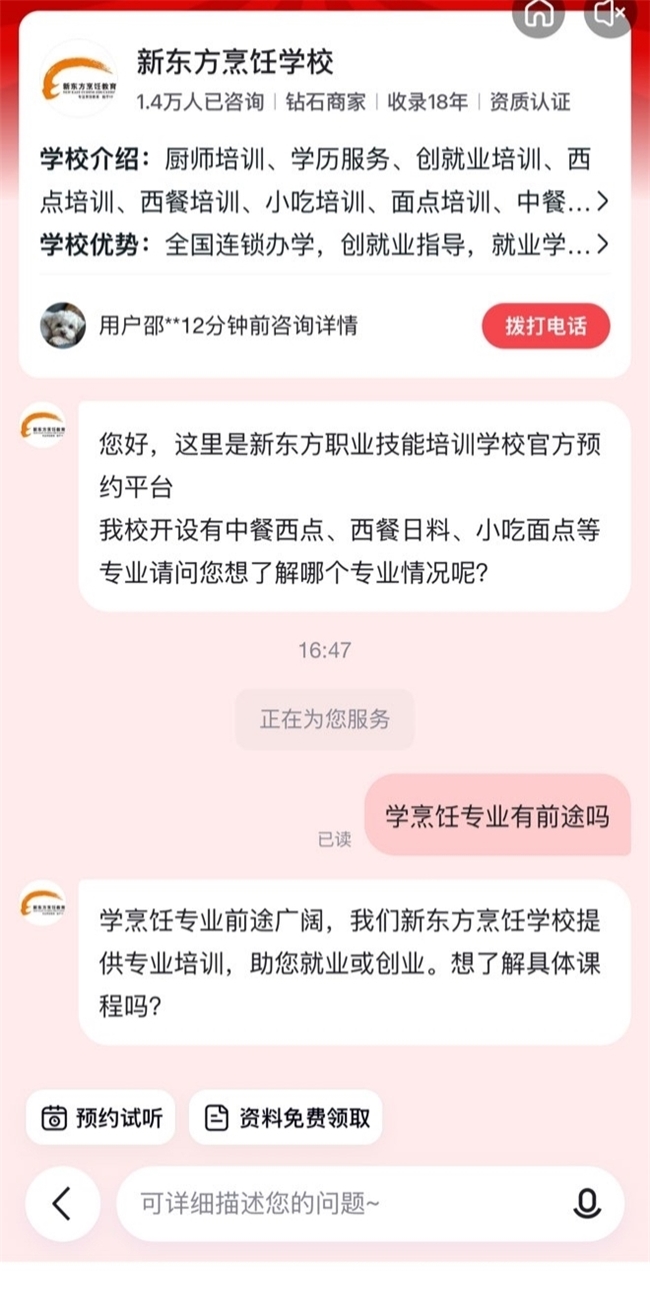Screen dimensions: 650x1312
Task: Select the 资料免费领取 chip
Action: click(286, 1117)
